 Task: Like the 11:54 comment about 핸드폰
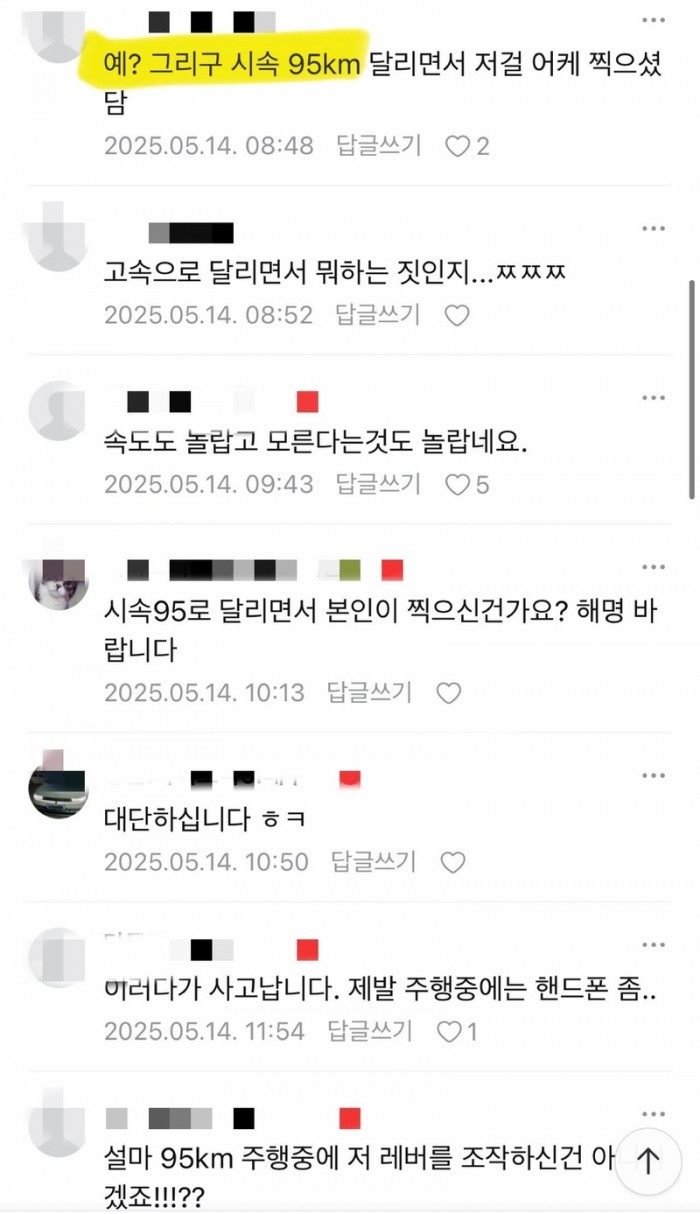(x=450, y=1031)
